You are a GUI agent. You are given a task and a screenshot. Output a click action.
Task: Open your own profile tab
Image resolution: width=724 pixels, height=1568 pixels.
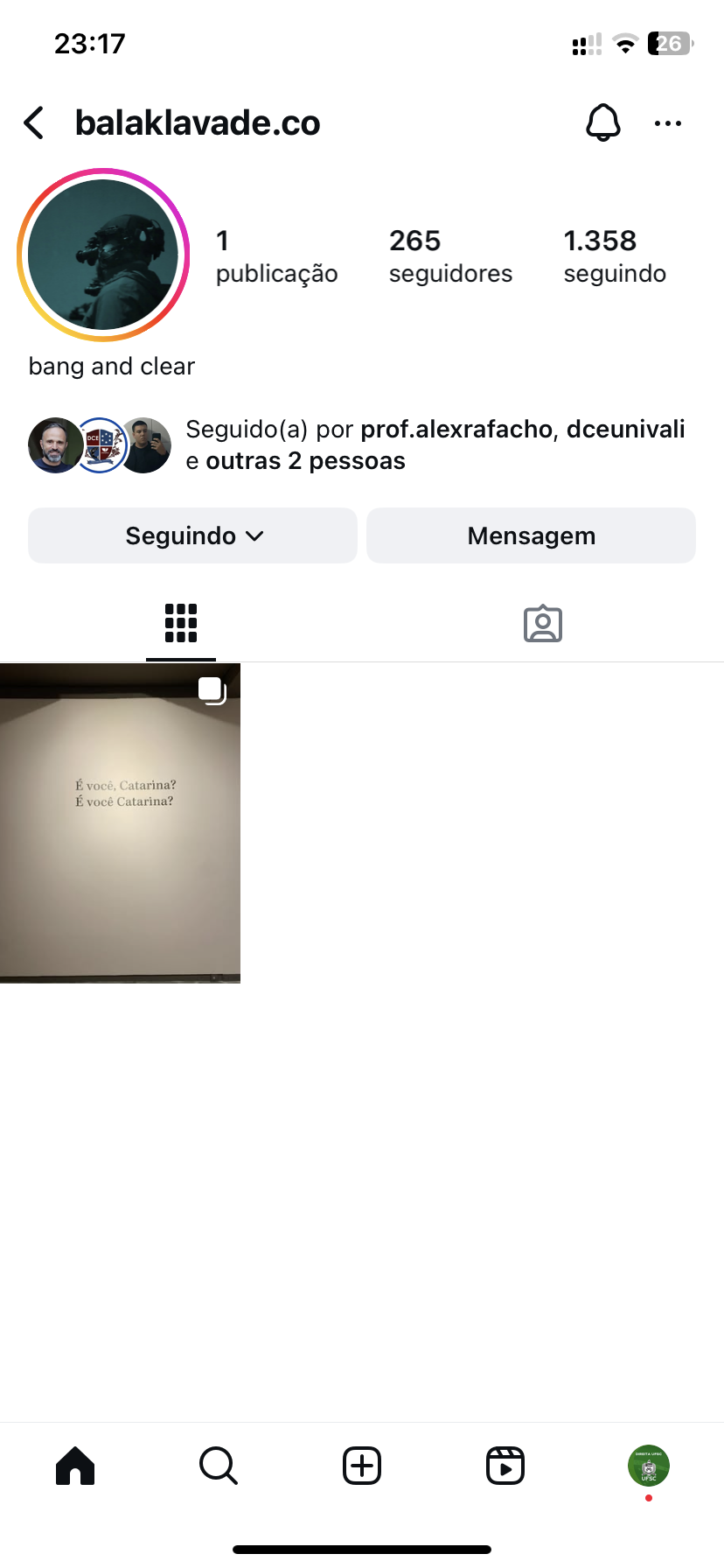[x=649, y=1466]
